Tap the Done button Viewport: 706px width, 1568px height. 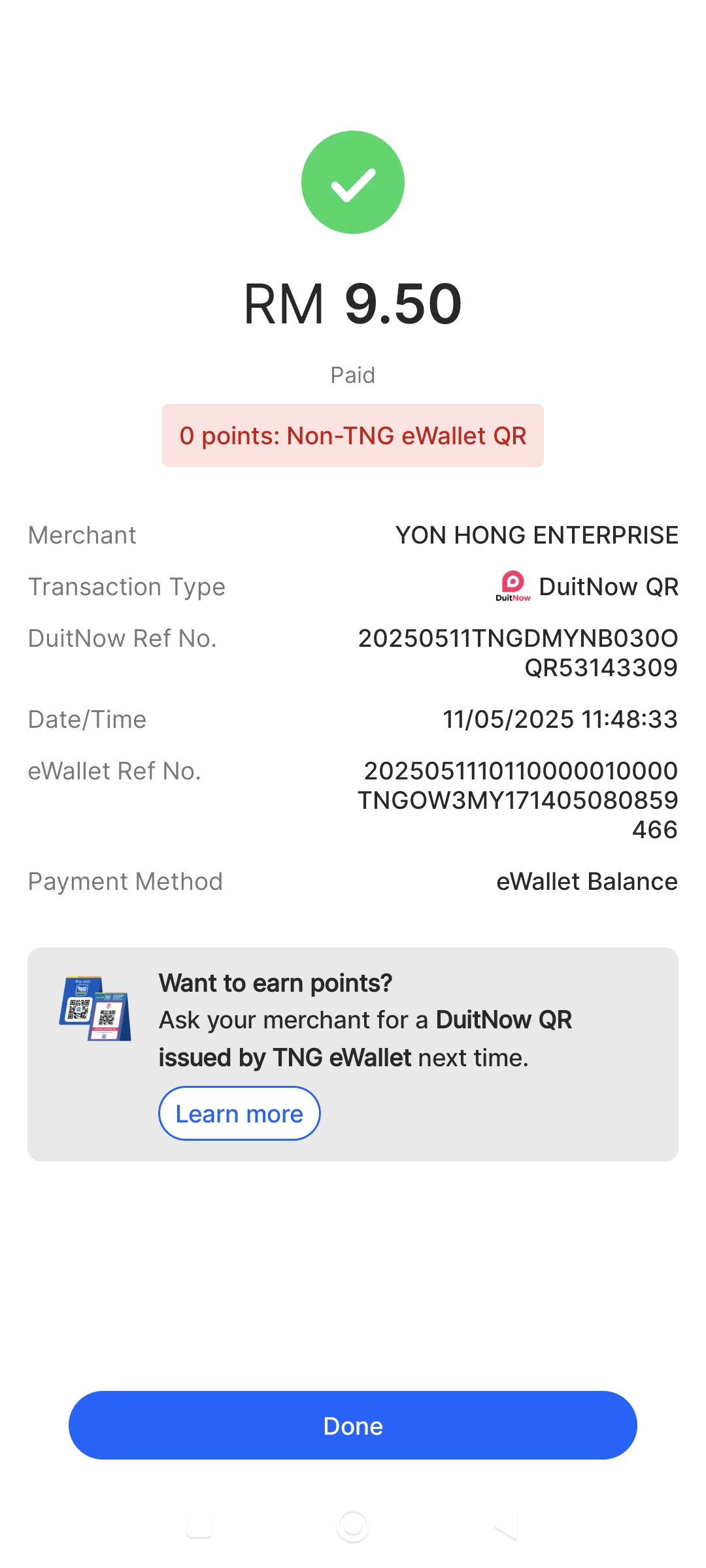[353, 1425]
